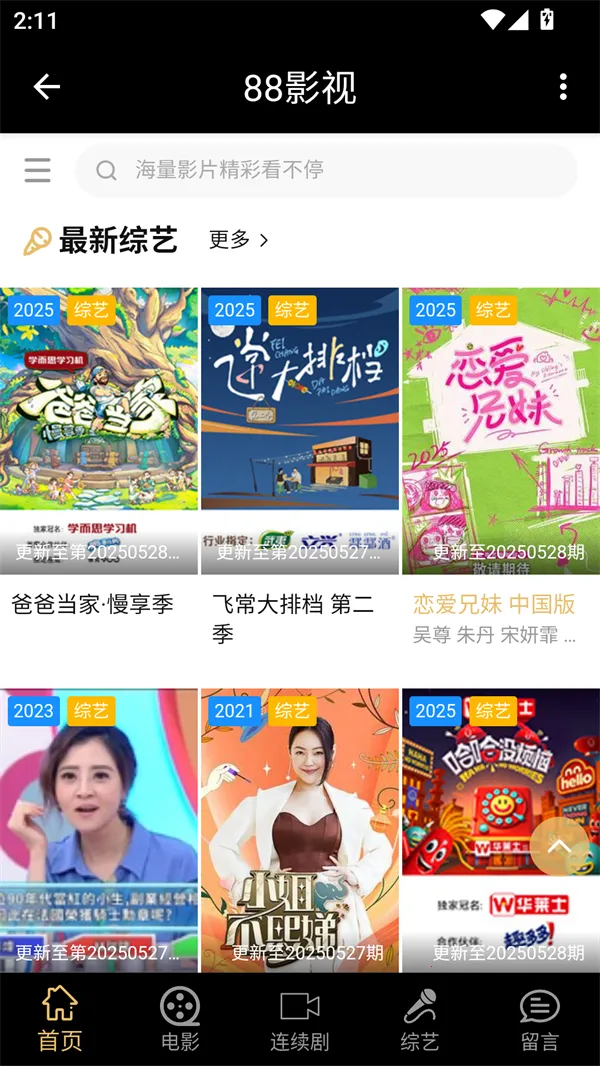
Task: Switch to the 连续剧 tab
Action: [300, 1020]
